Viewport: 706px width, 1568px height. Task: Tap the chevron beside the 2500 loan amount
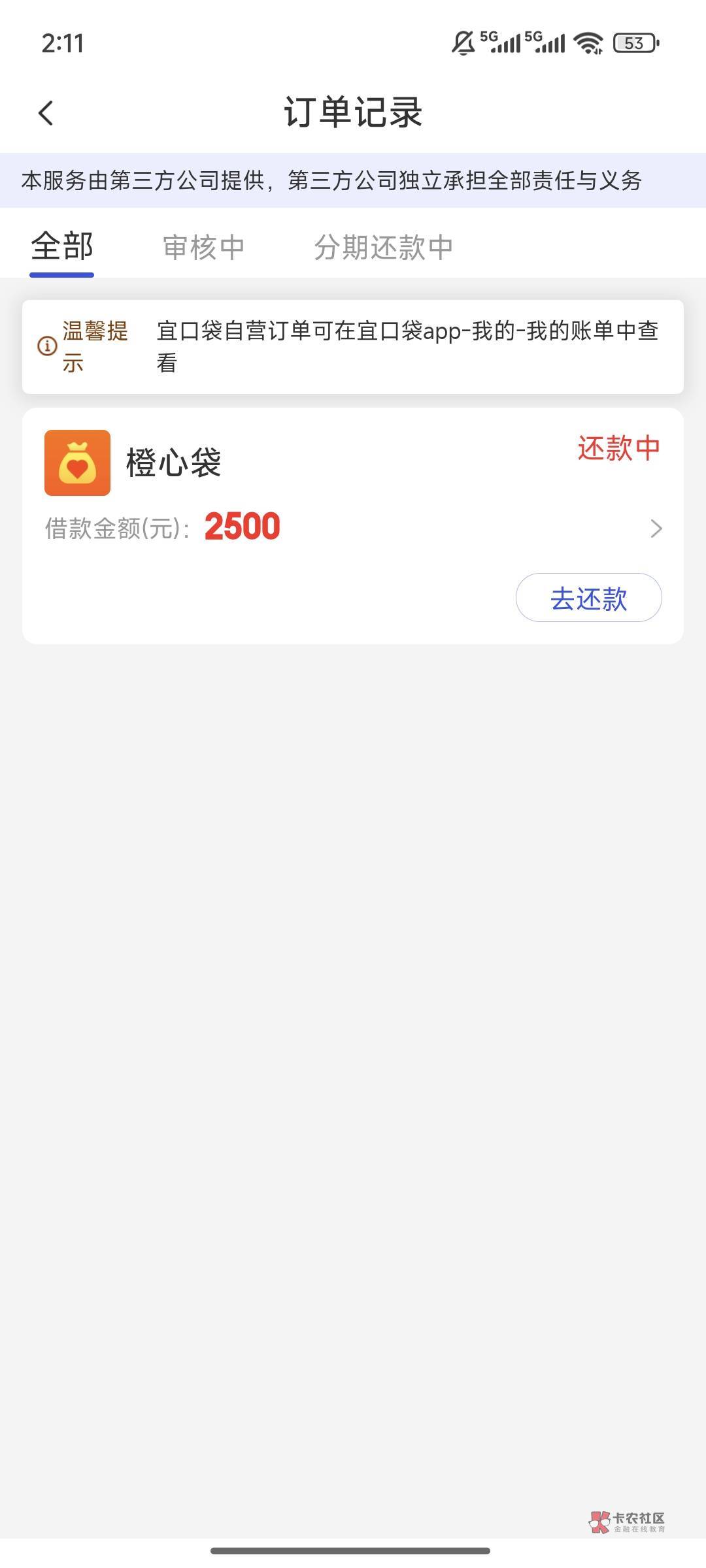click(656, 529)
